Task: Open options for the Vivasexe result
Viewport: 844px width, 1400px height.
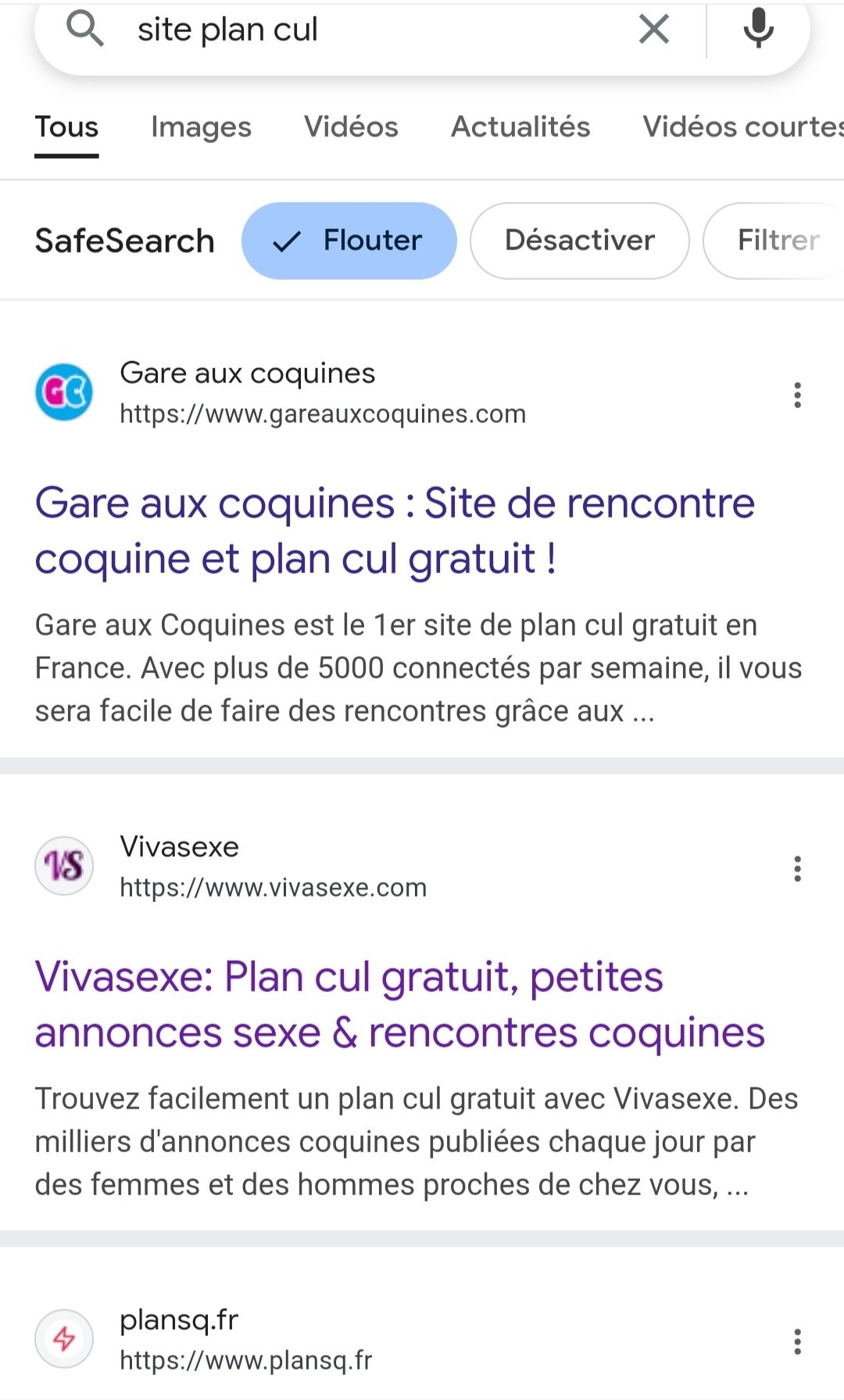Action: click(x=797, y=868)
